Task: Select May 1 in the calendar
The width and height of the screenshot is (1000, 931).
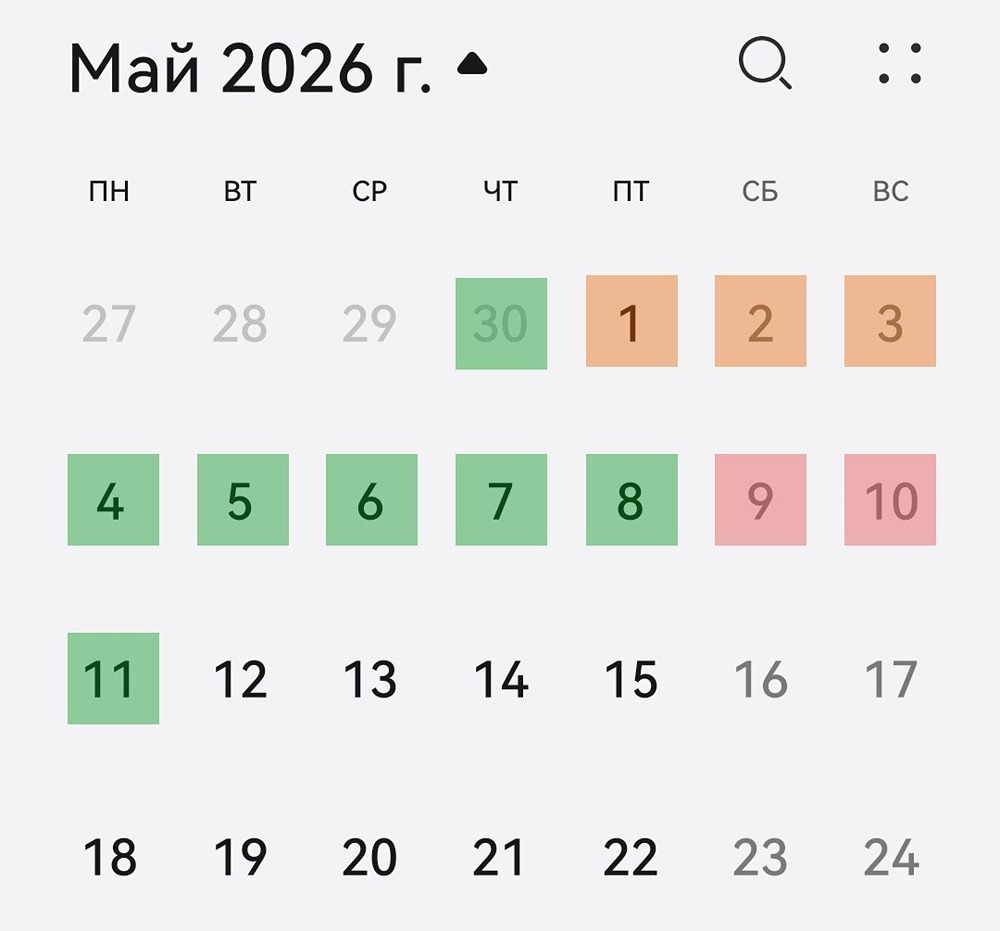Action: [631, 321]
